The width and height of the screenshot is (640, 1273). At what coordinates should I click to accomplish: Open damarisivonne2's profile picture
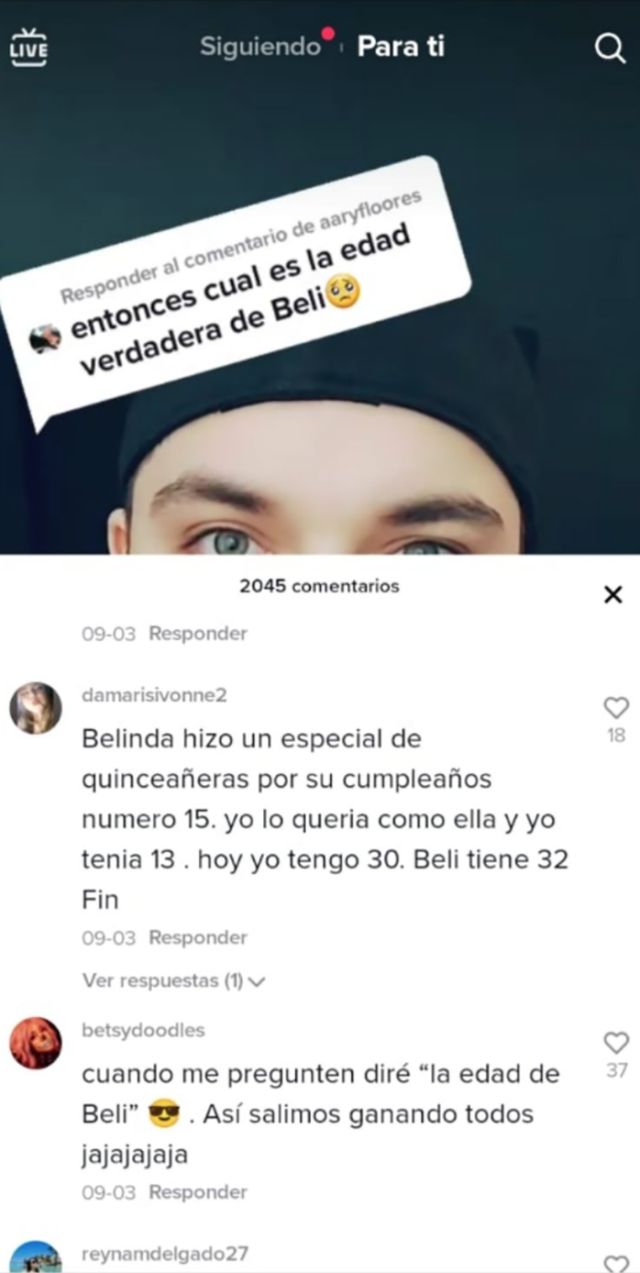point(35,709)
